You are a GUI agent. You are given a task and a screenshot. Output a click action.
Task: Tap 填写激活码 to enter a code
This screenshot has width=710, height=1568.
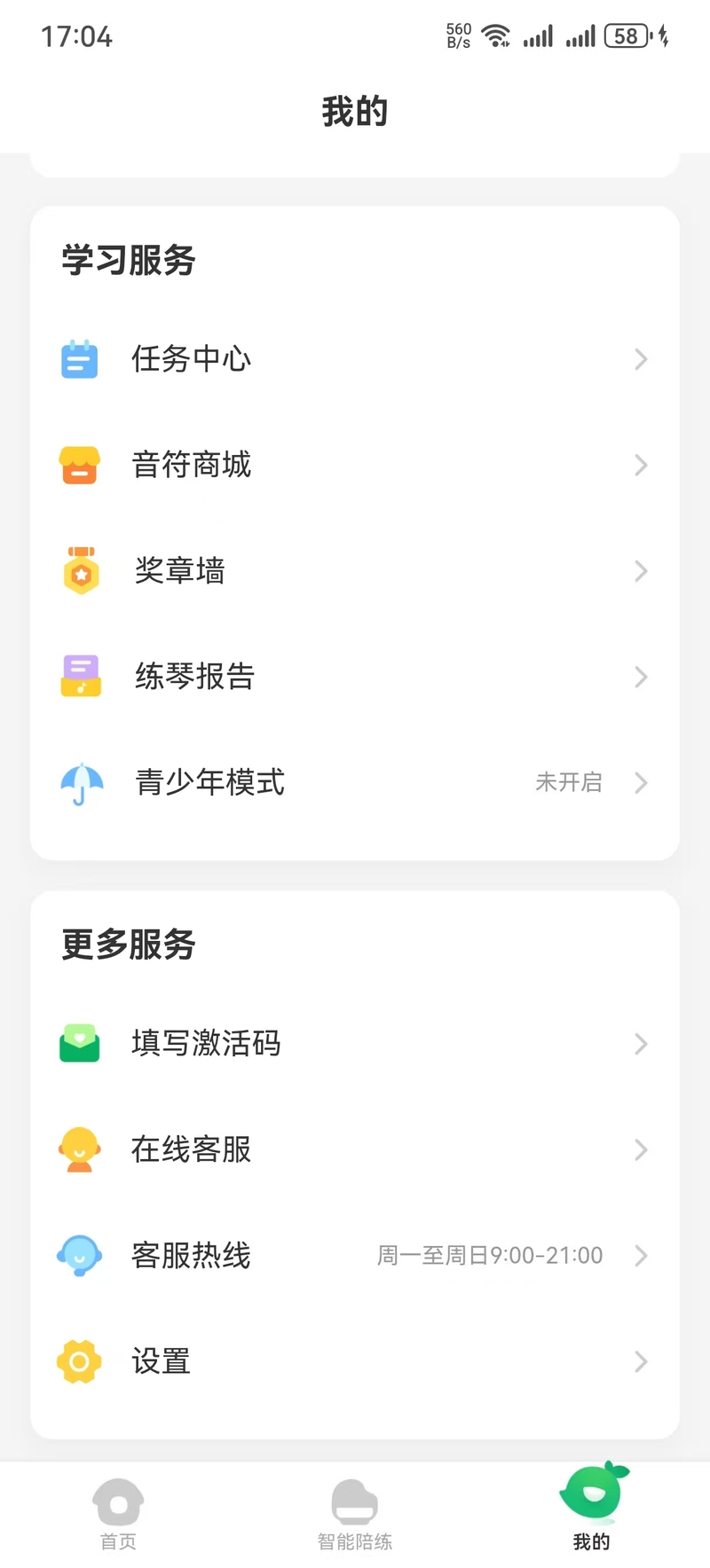click(355, 1043)
